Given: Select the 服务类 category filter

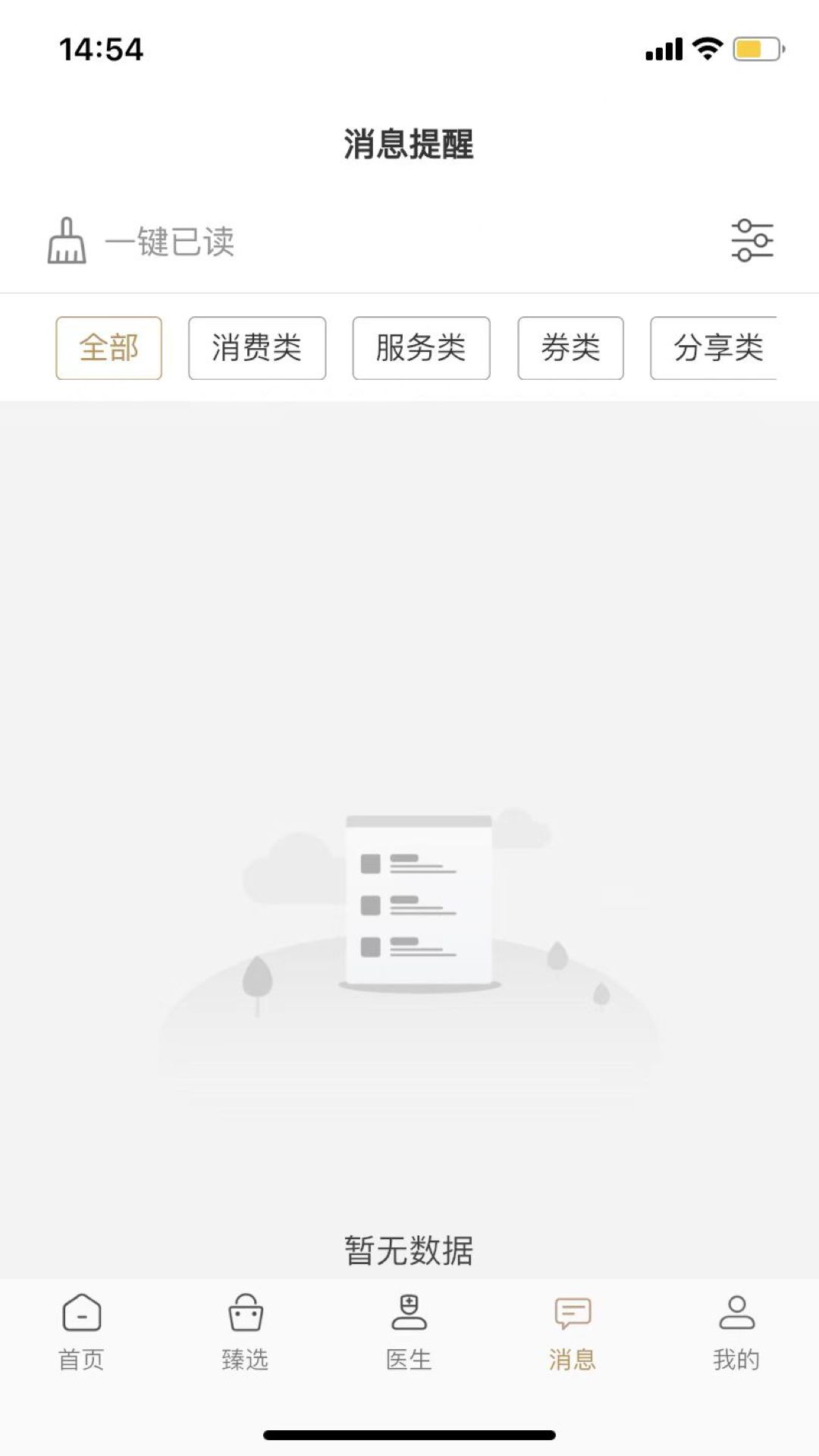Looking at the screenshot, I should [x=419, y=347].
